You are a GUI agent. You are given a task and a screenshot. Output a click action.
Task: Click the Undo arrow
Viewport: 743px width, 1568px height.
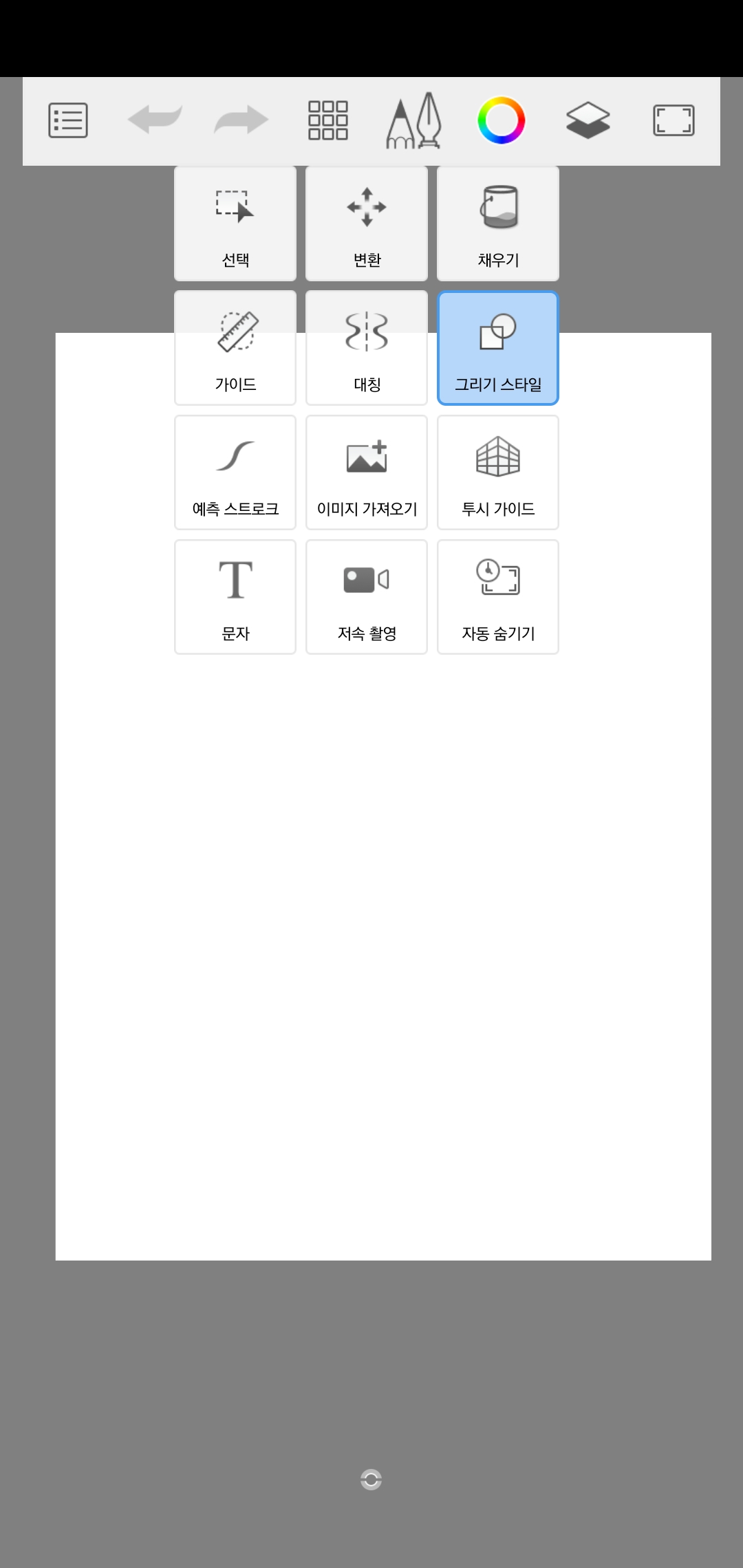click(154, 120)
